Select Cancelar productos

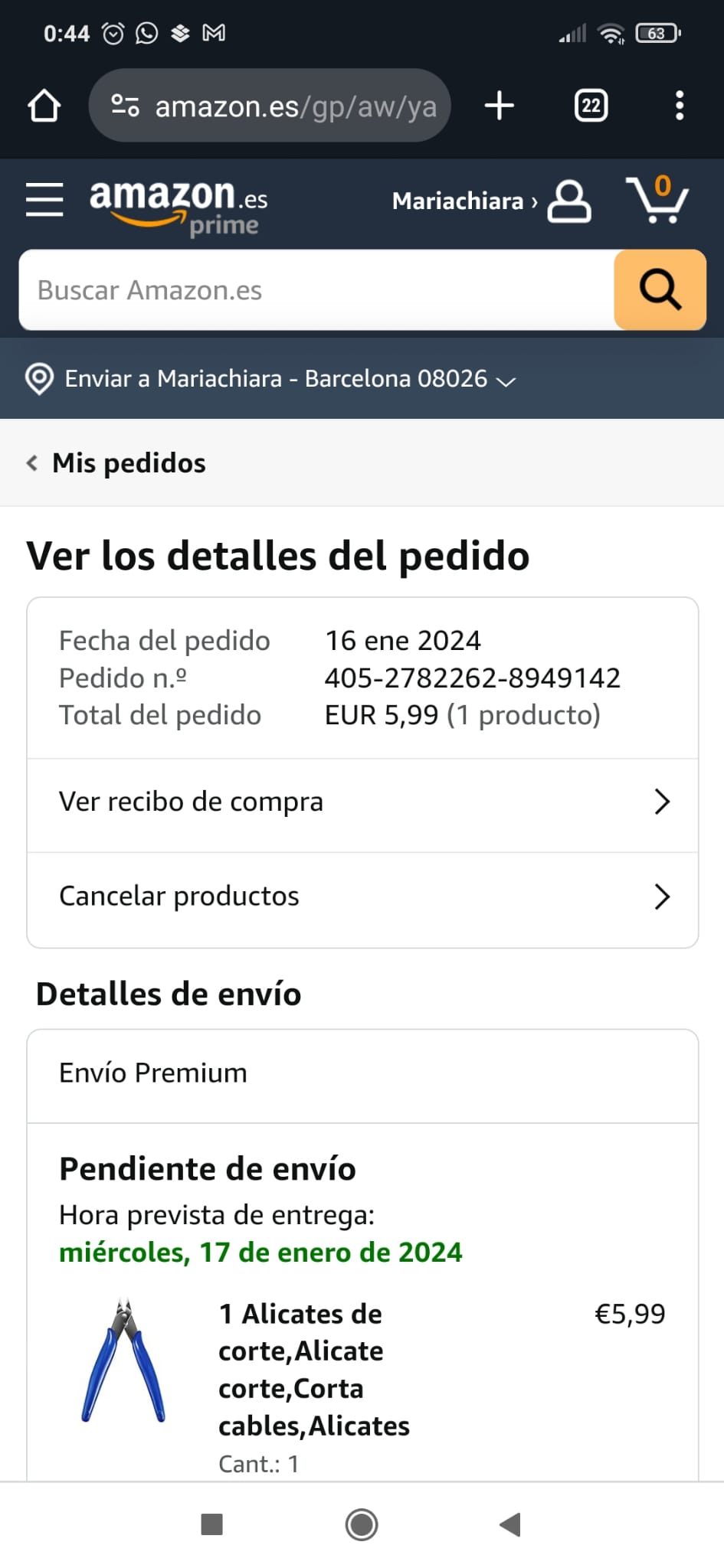362,897
